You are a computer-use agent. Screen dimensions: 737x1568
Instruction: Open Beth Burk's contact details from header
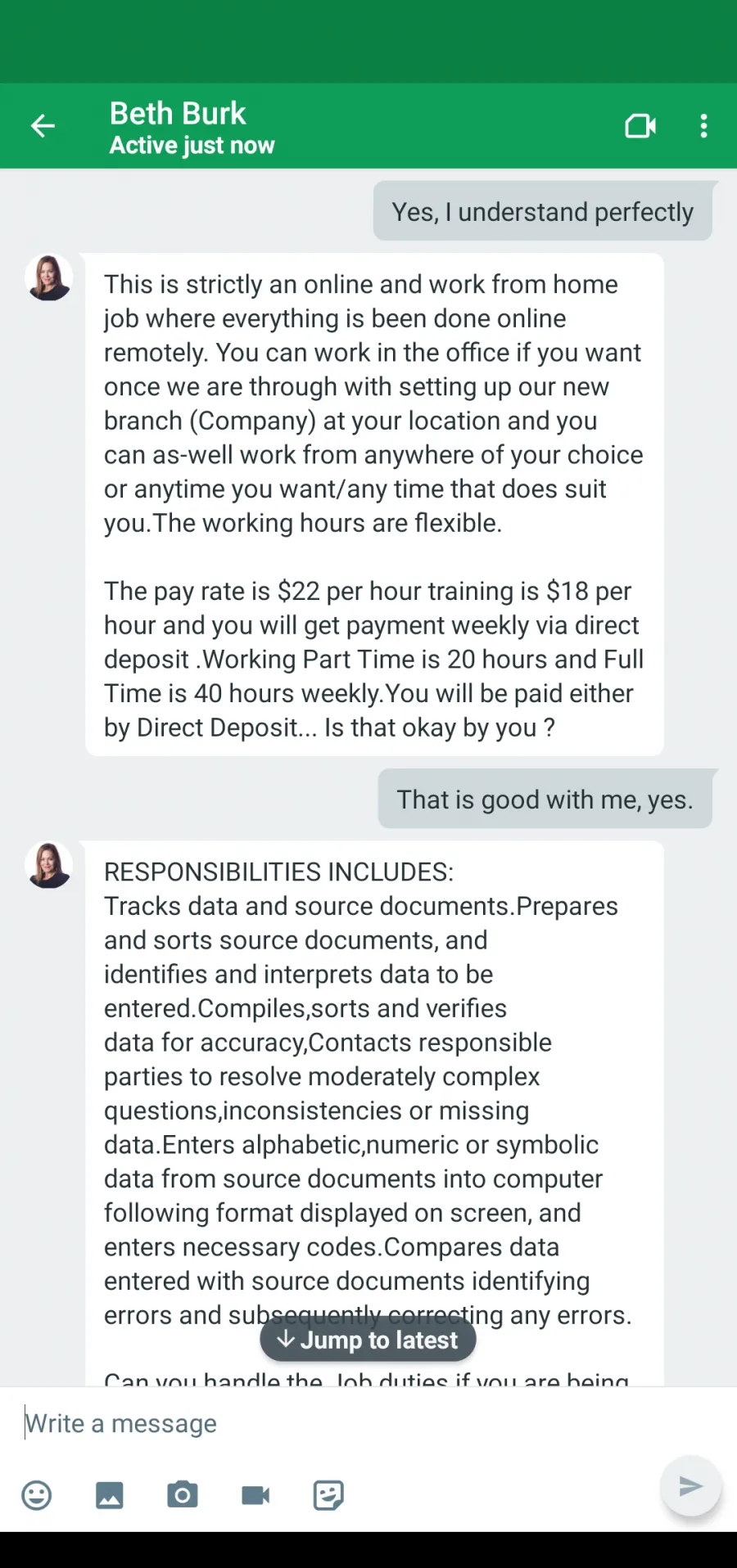click(192, 128)
